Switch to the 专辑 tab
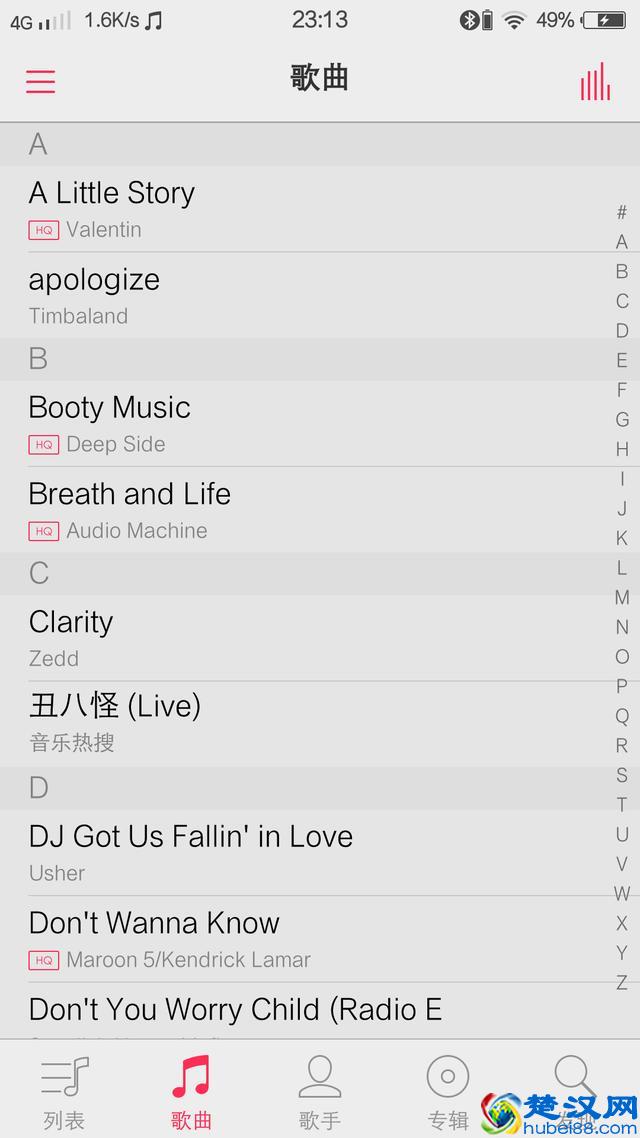 (447, 1092)
